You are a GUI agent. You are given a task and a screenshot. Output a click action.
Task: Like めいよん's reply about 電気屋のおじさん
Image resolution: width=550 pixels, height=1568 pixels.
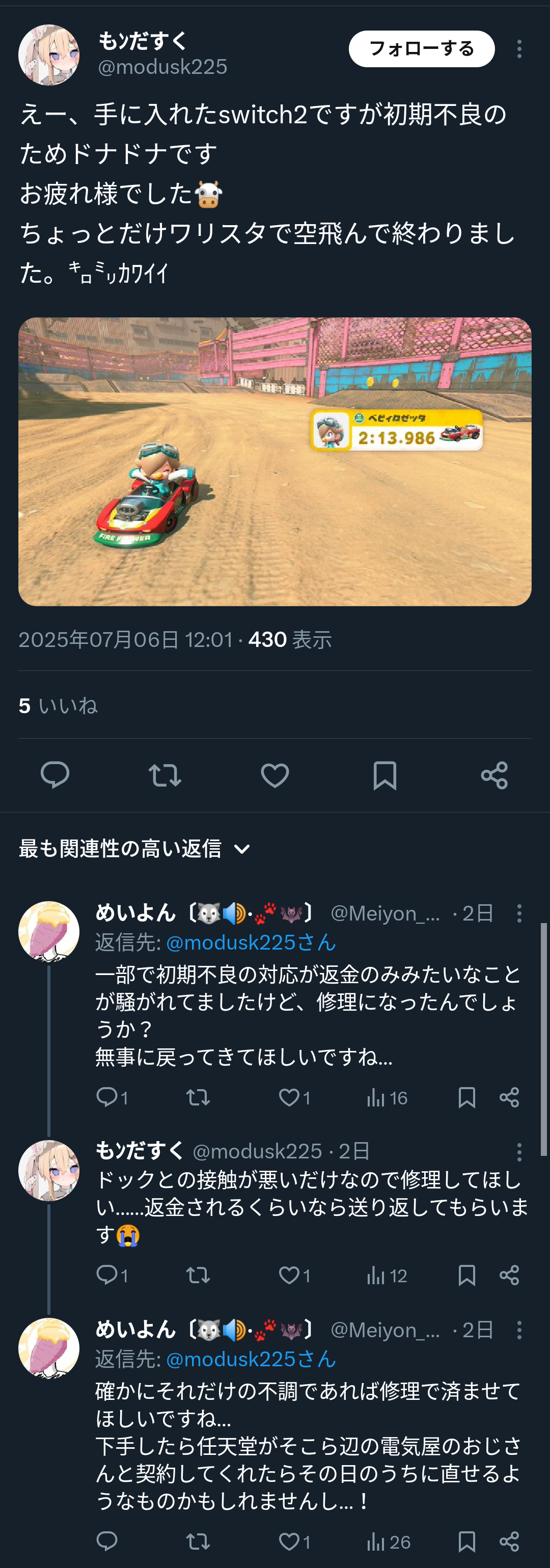(290, 1541)
